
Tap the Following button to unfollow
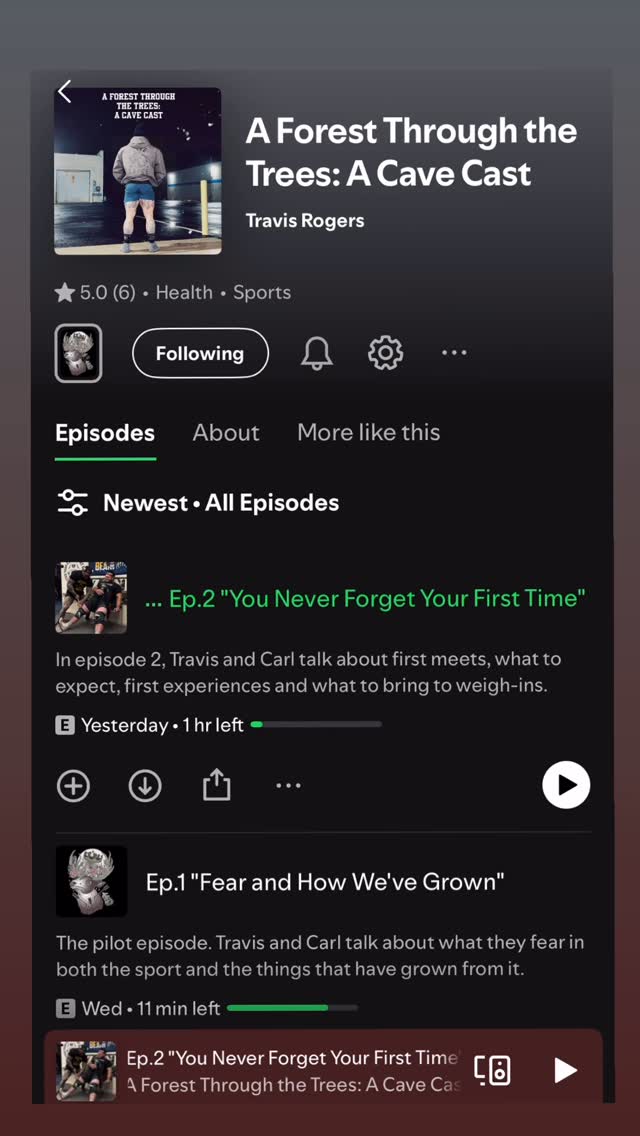(200, 353)
